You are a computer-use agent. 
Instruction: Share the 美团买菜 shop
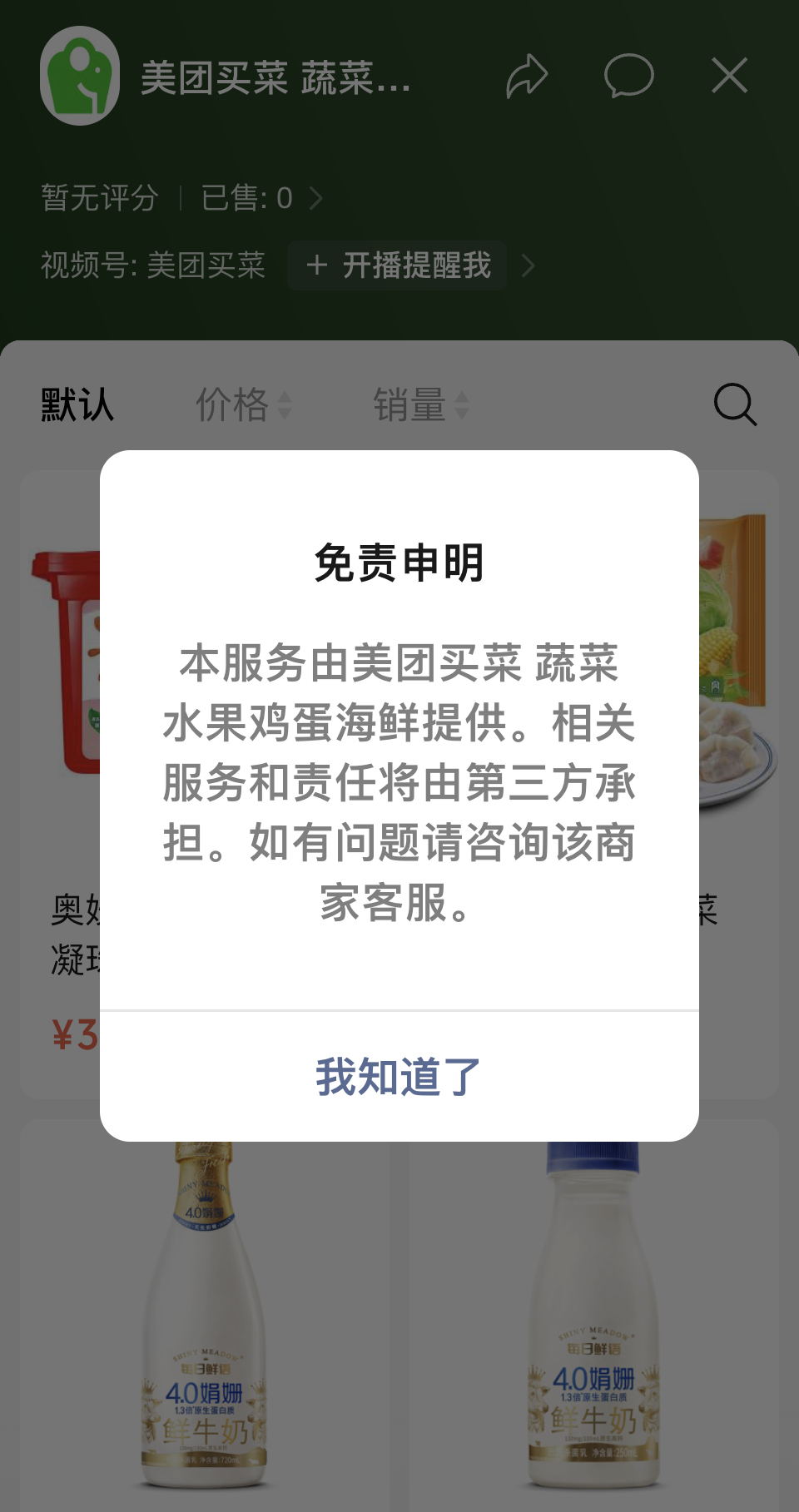[x=527, y=77]
